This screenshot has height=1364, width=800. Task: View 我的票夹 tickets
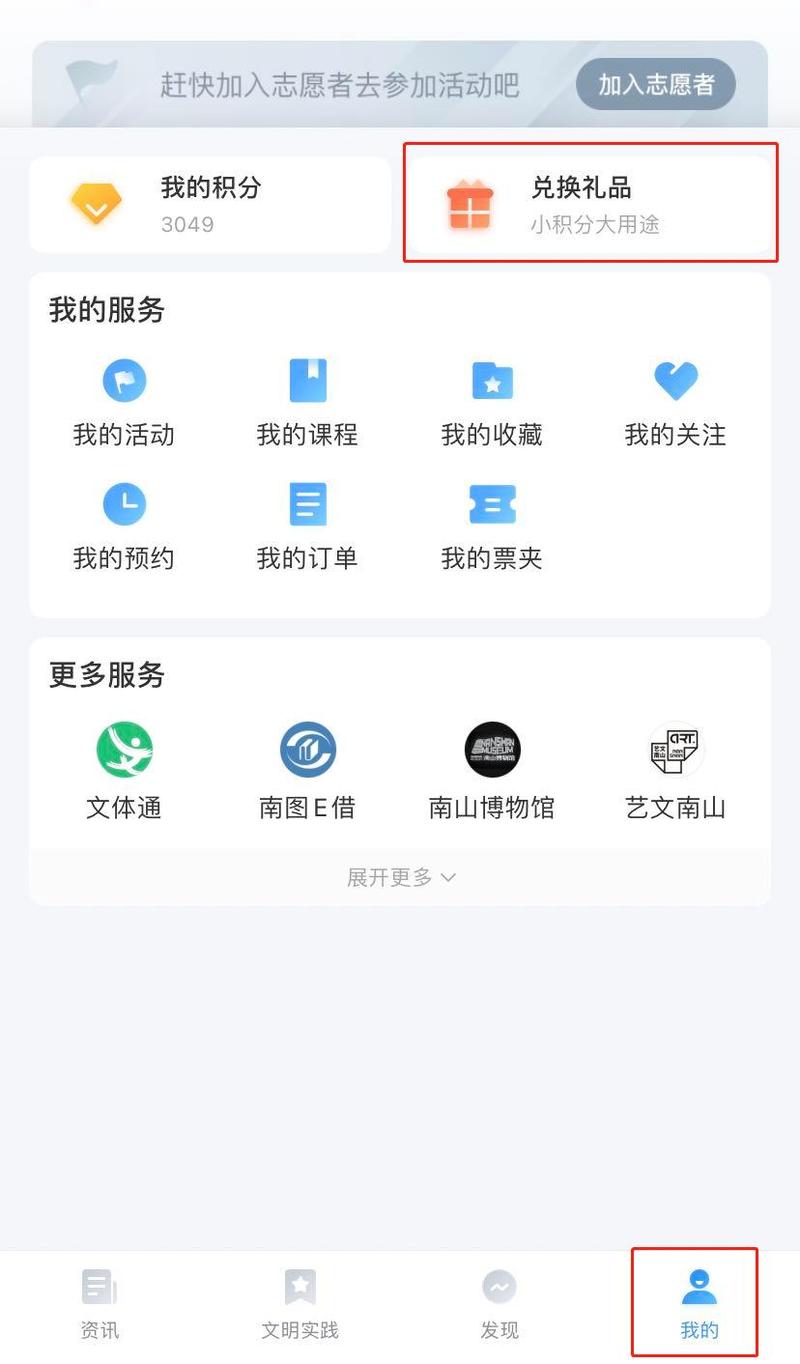coord(492,526)
